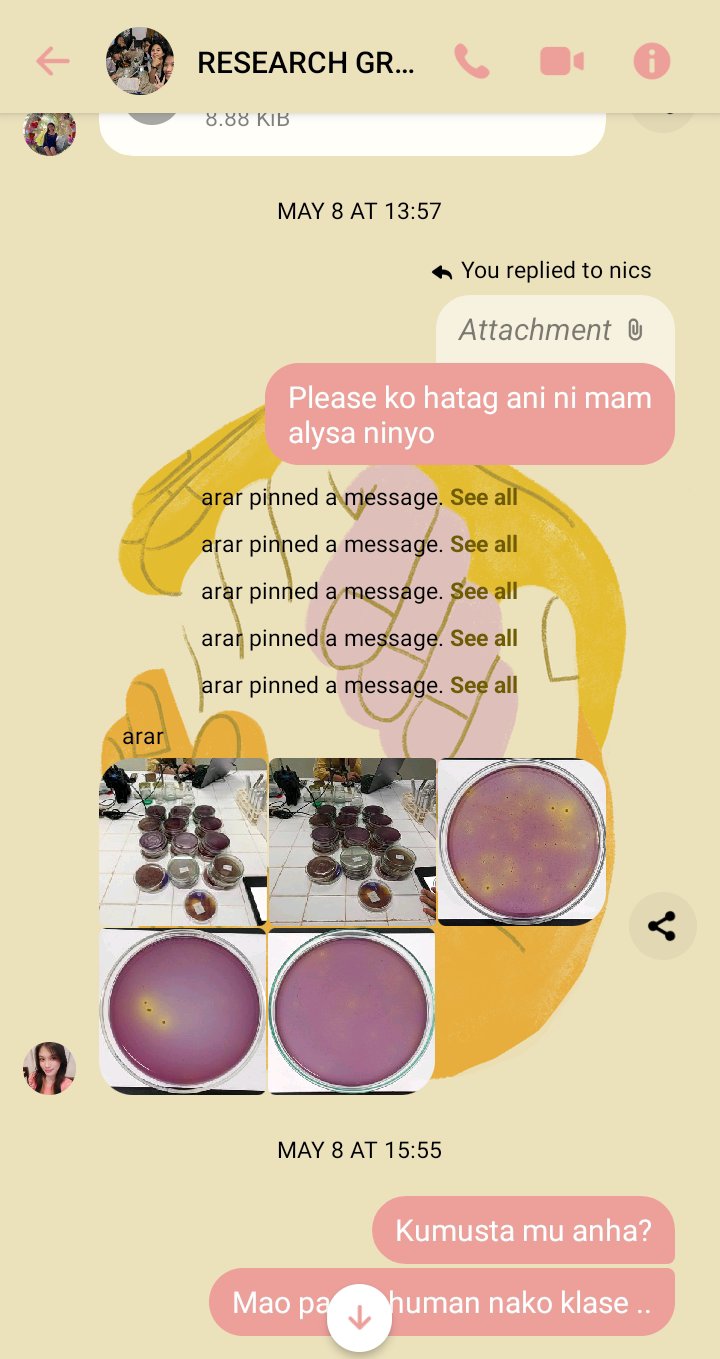The height and width of the screenshot is (1359, 720).
Task: Share arar's petri dish photos
Action: 662,926
